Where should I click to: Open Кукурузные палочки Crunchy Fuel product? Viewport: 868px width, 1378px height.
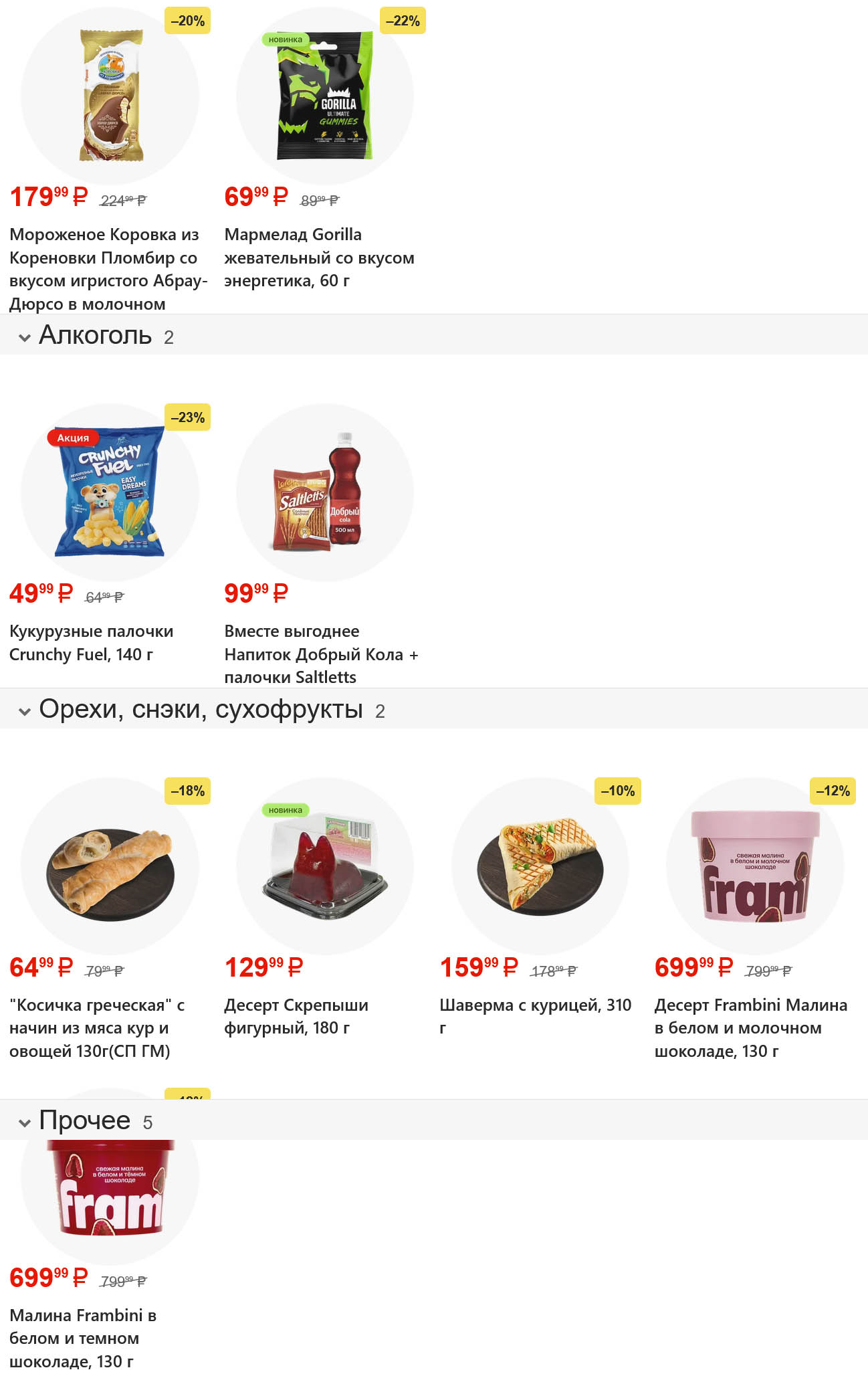tap(110, 492)
